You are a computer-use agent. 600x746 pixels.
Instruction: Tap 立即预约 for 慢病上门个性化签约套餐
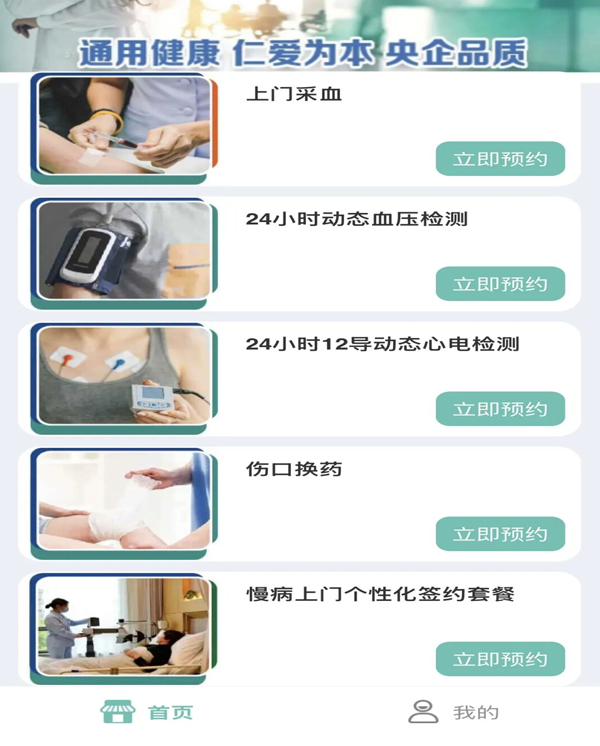pyautogui.click(x=500, y=659)
